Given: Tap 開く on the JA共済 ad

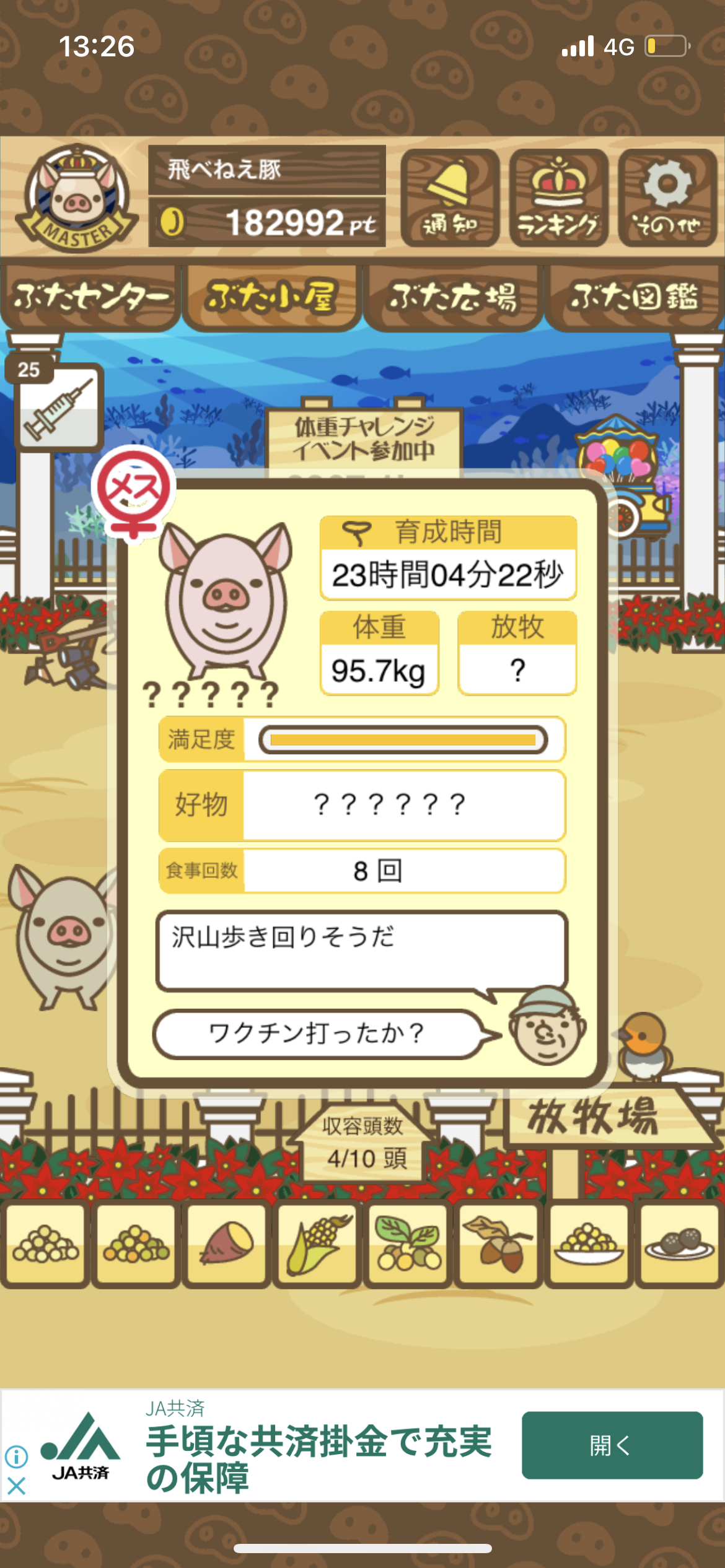Looking at the screenshot, I should 612,1445.
